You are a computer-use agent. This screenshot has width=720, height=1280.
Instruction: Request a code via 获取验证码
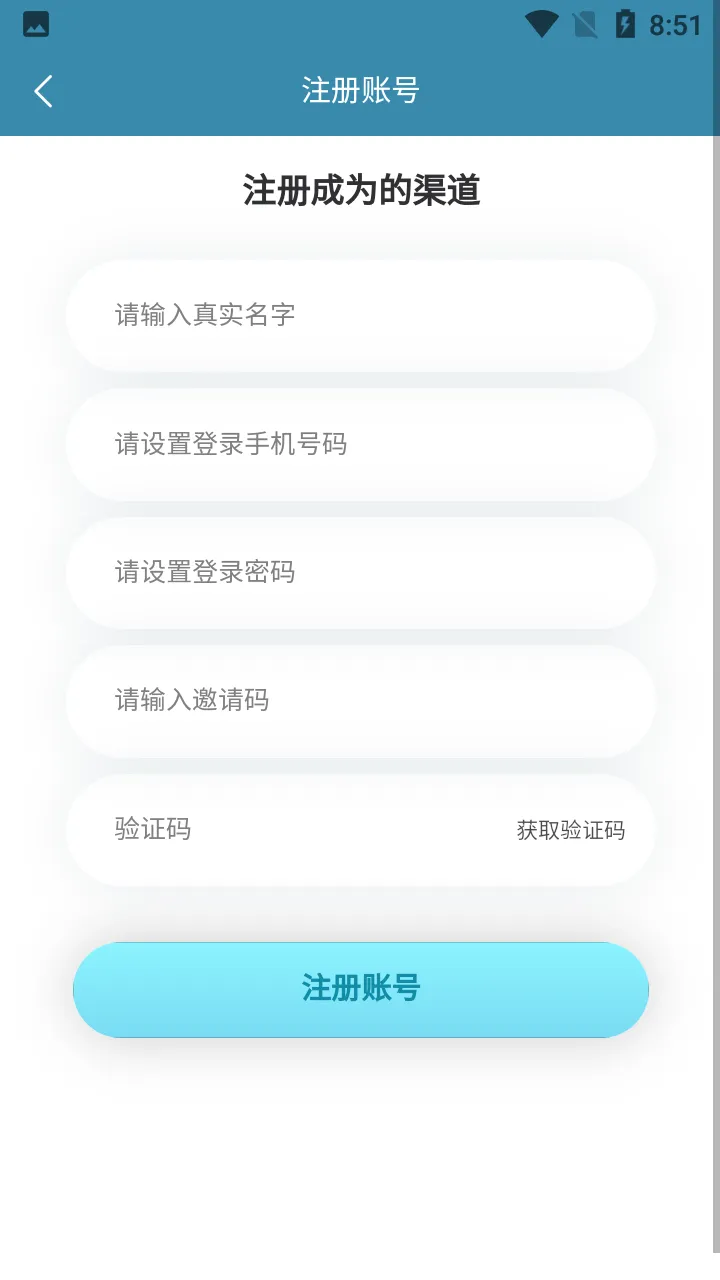click(x=570, y=830)
